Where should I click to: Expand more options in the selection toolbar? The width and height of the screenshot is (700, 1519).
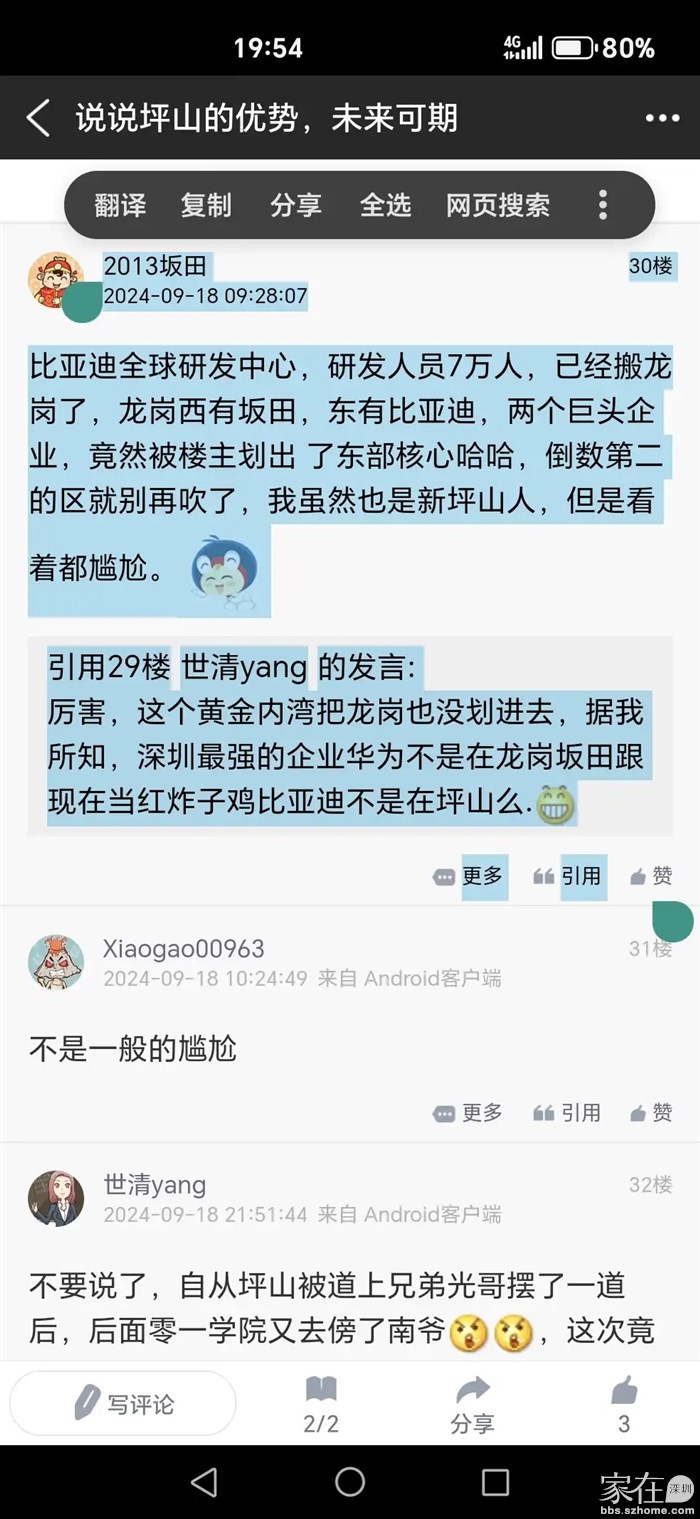coord(602,205)
